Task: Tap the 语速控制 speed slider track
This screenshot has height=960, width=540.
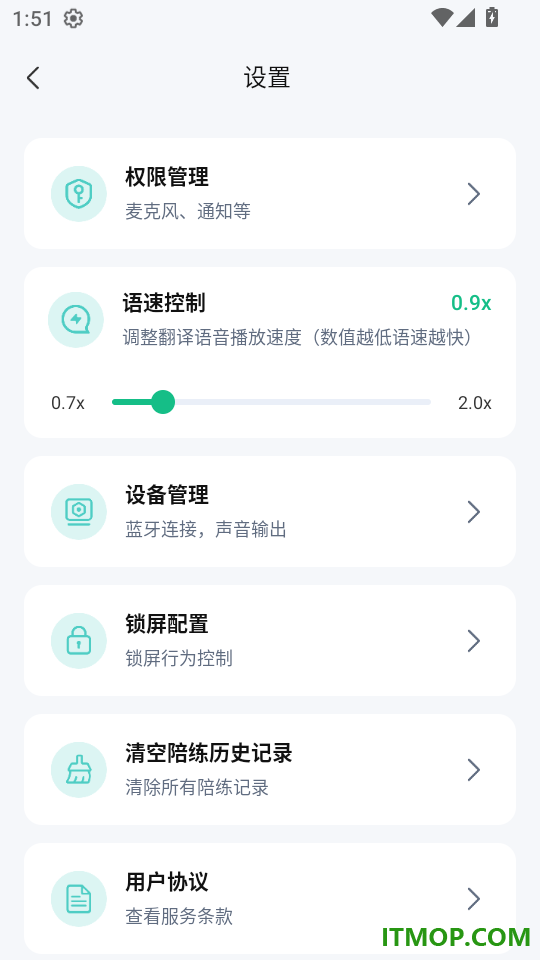Action: [271, 402]
